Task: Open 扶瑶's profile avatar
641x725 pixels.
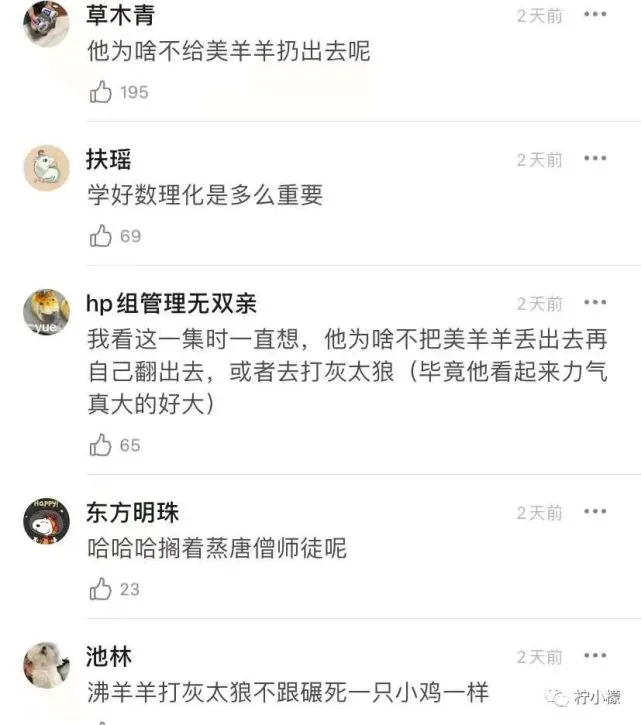Action: click(46, 167)
